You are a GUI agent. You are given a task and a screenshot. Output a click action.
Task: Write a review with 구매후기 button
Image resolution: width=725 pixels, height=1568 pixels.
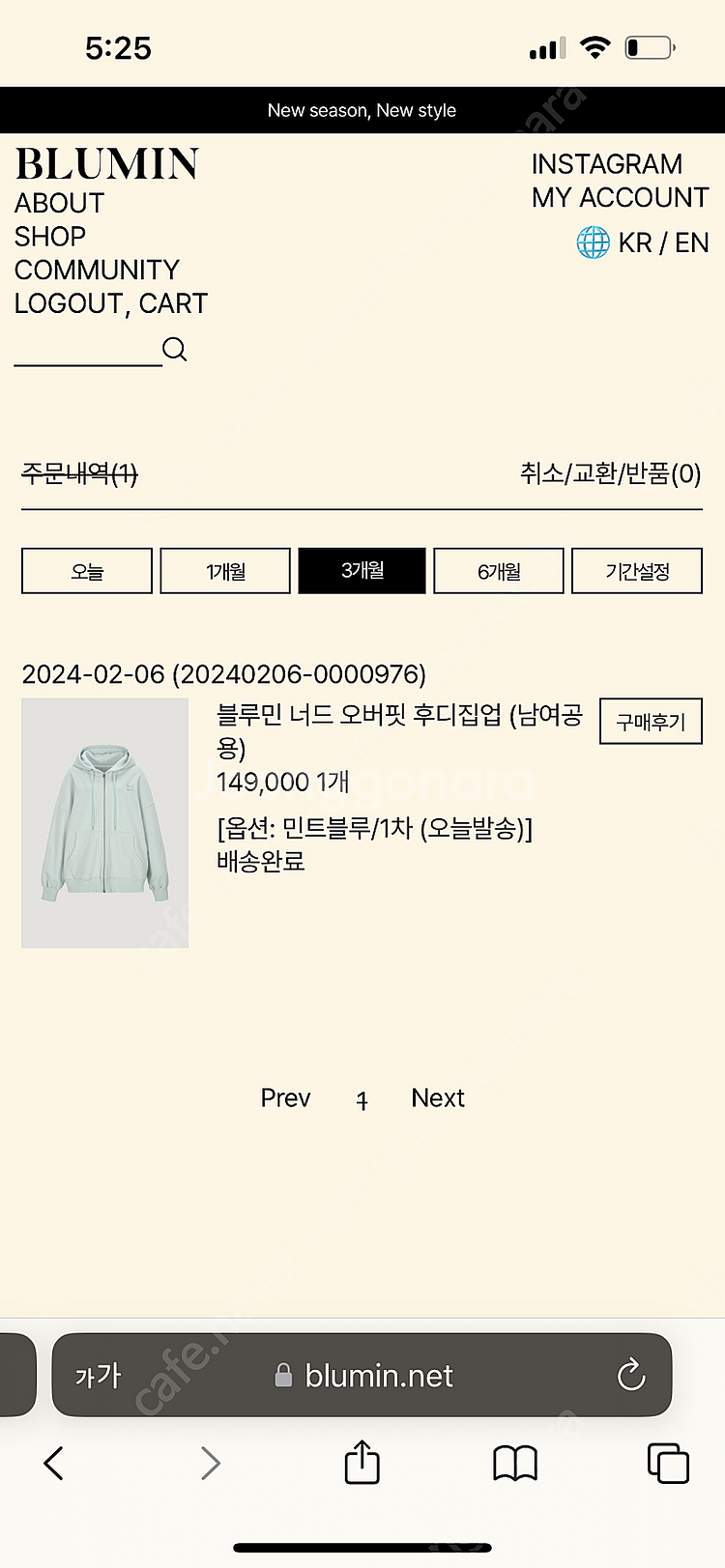click(x=651, y=722)
